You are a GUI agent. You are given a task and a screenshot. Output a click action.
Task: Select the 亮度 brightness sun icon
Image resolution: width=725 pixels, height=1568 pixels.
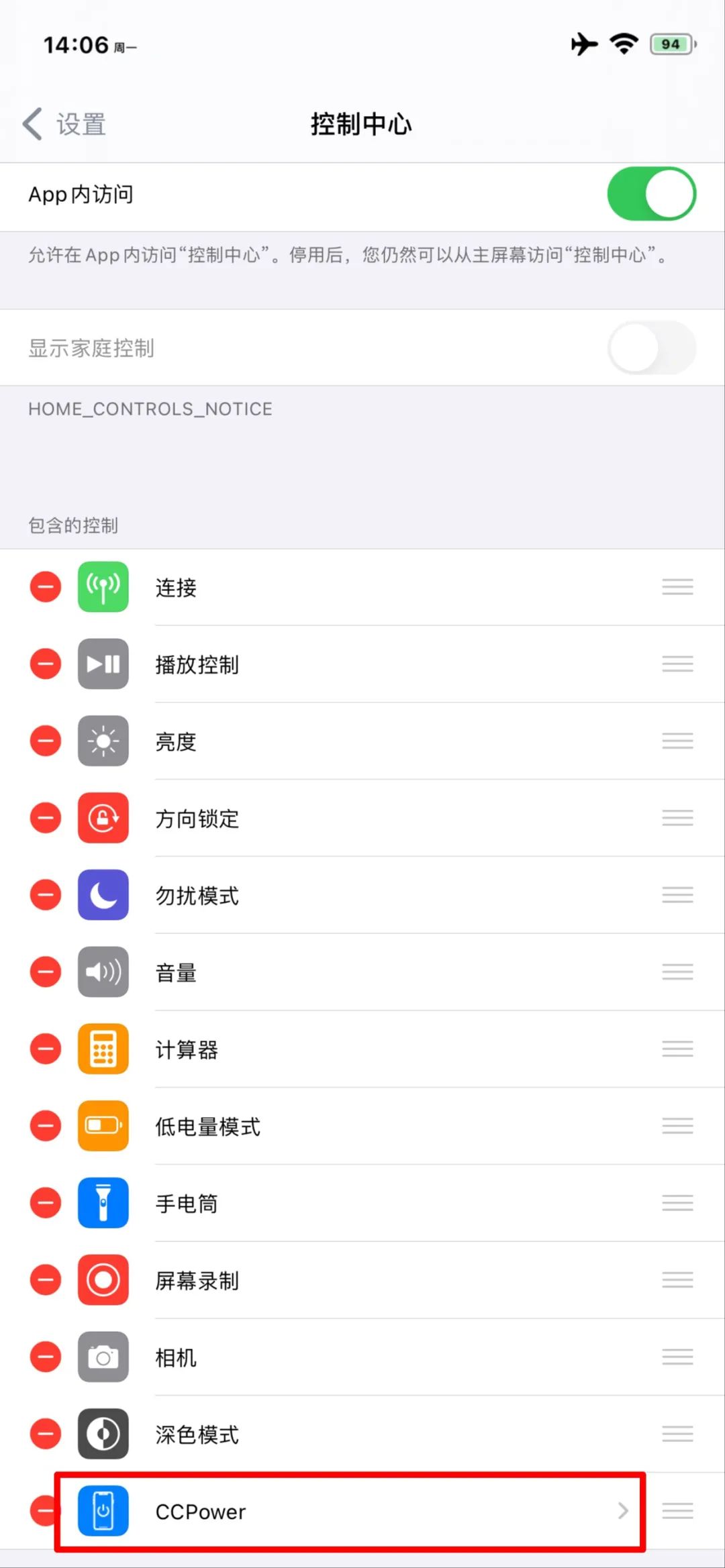pyautogui.click(x=103, y=741)
